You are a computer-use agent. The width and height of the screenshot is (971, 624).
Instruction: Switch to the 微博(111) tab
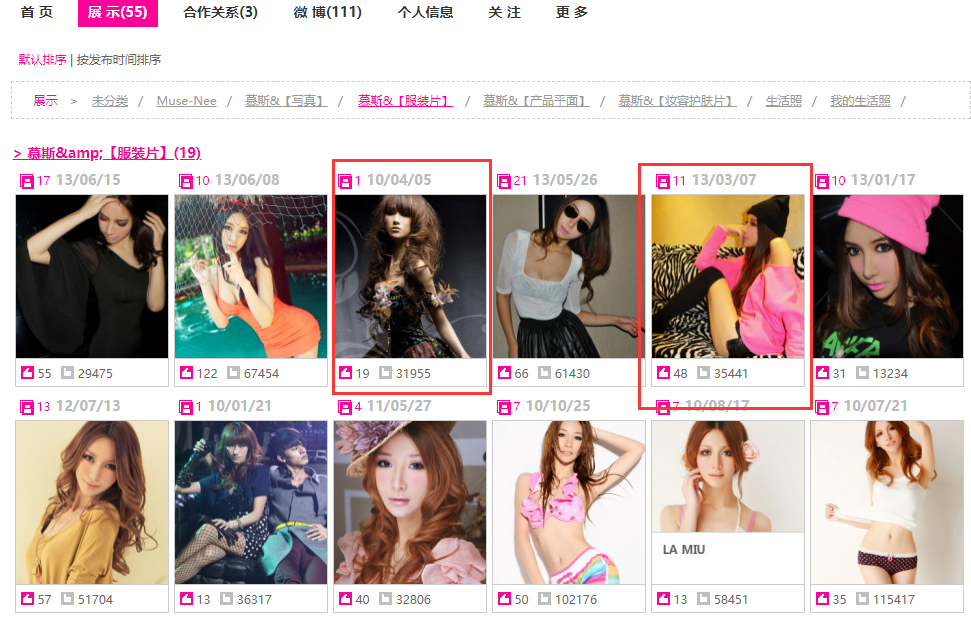pos(327,12)
